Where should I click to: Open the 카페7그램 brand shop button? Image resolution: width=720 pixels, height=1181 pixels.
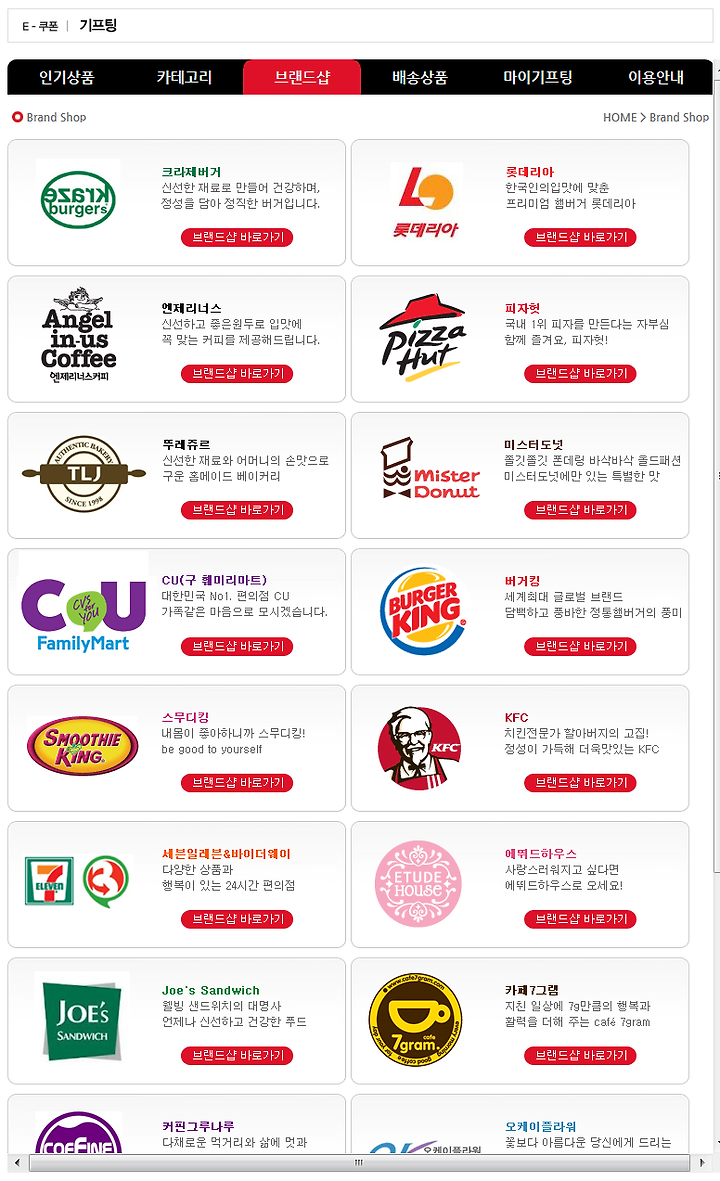pos(581,1055)
